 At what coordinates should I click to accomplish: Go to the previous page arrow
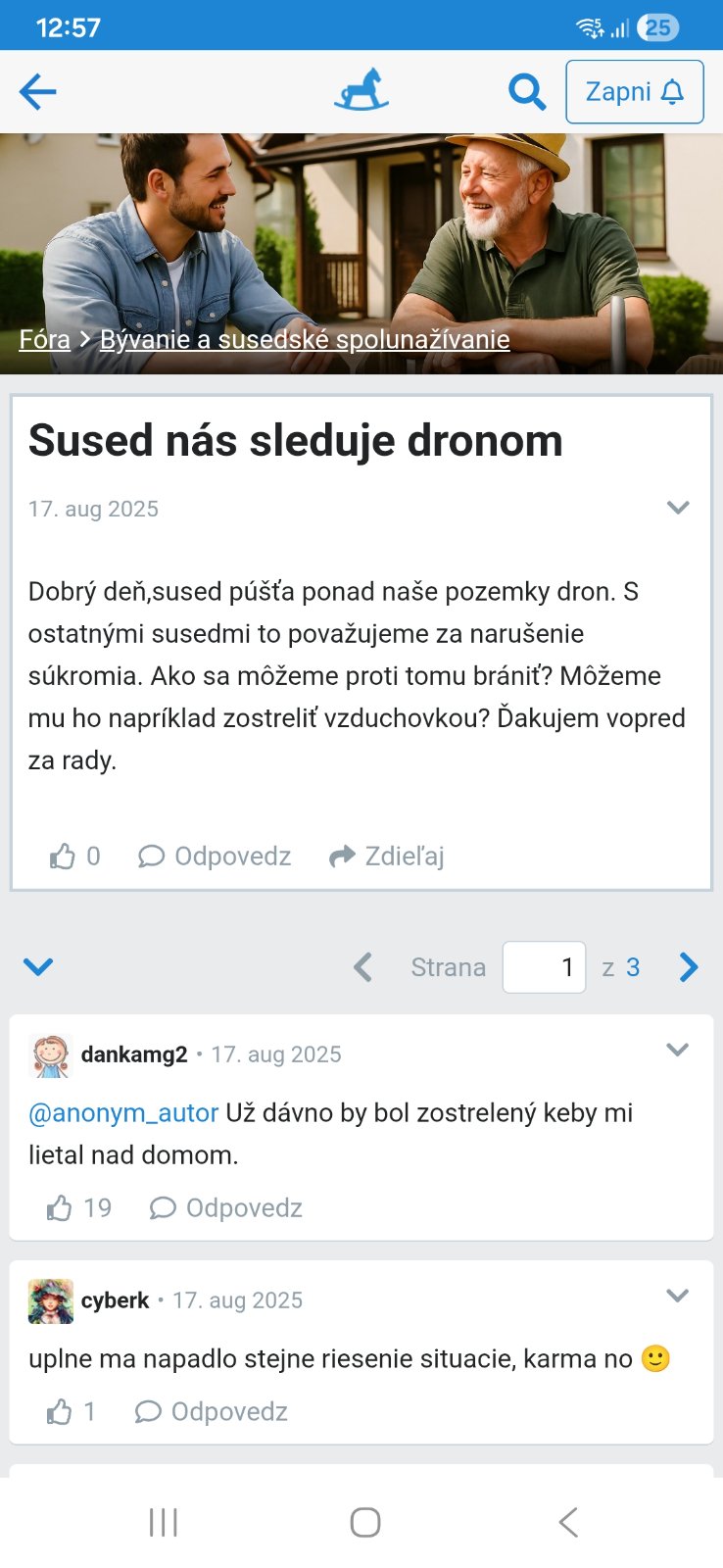tap(363, 967)
